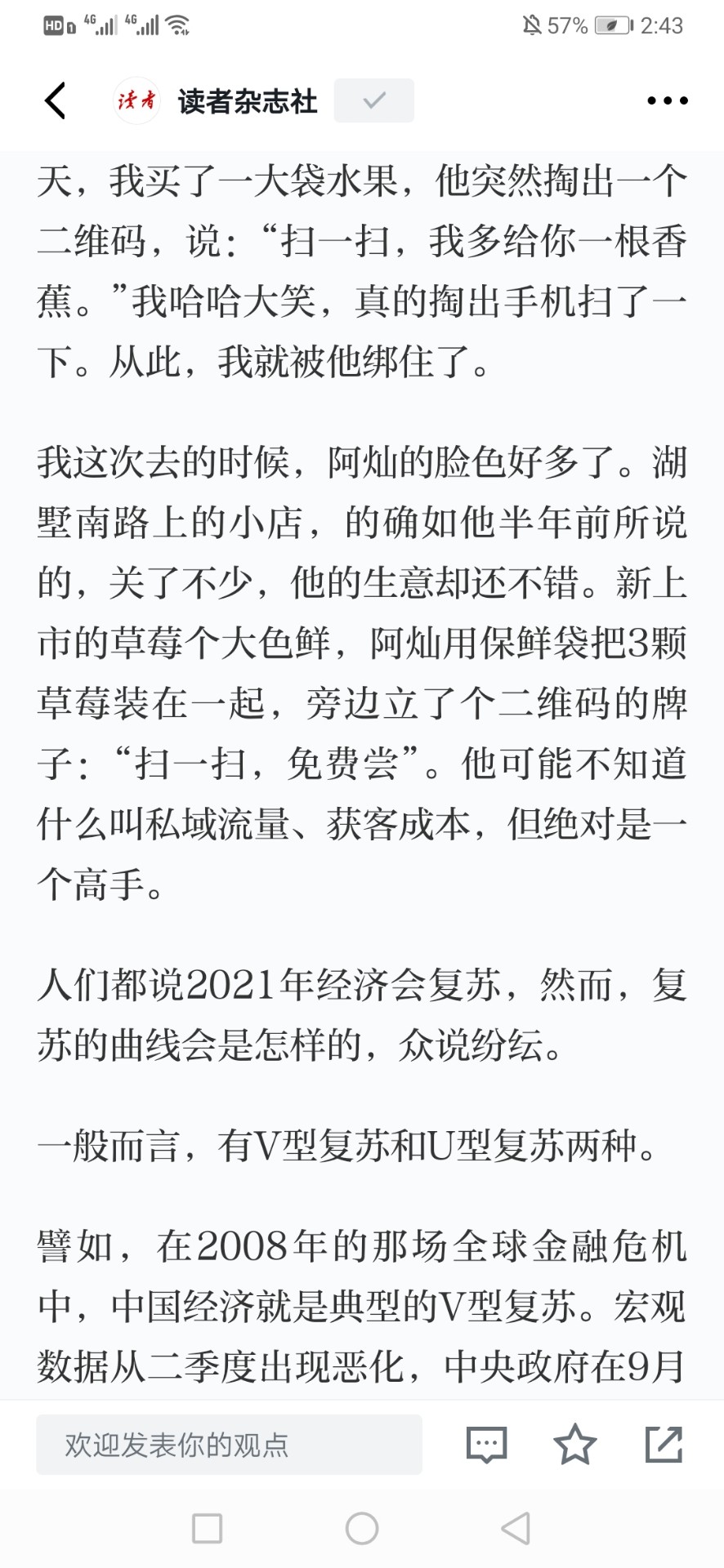Viewport: 724px width, 1568px height.
Task: Share this article
Action: click(664, 1444)
